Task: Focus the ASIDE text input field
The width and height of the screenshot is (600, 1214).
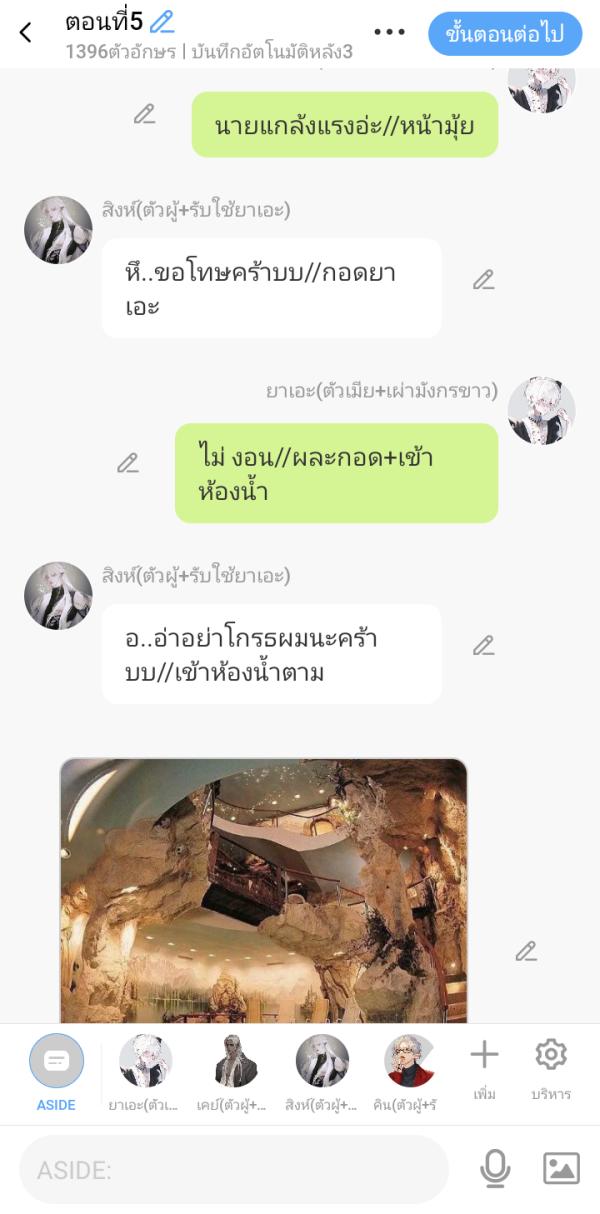Action: [x=234, y=1169]
